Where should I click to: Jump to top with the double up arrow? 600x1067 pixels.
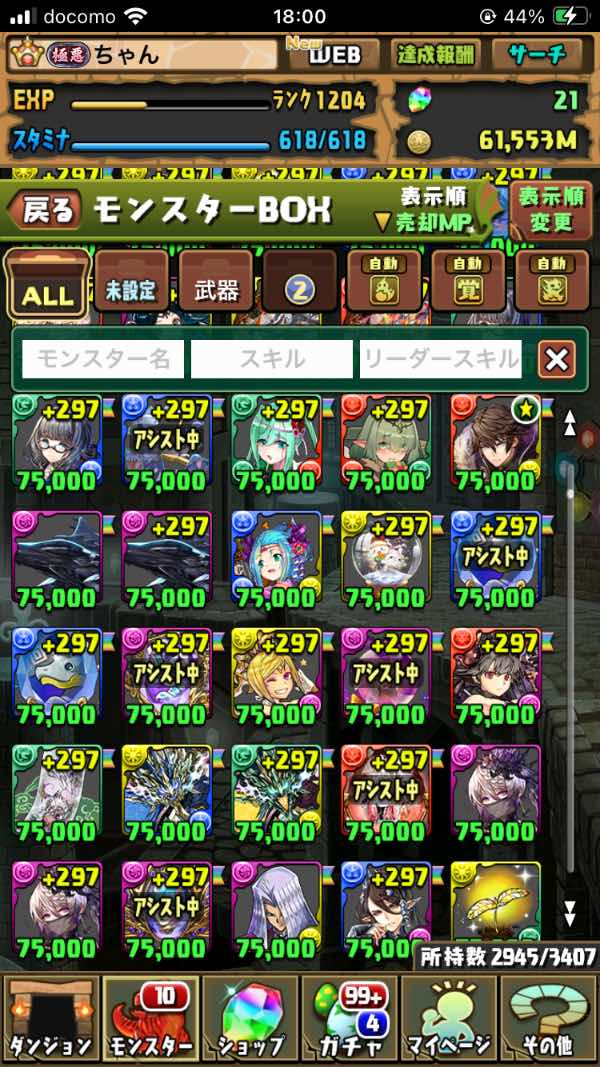point(569,423)
